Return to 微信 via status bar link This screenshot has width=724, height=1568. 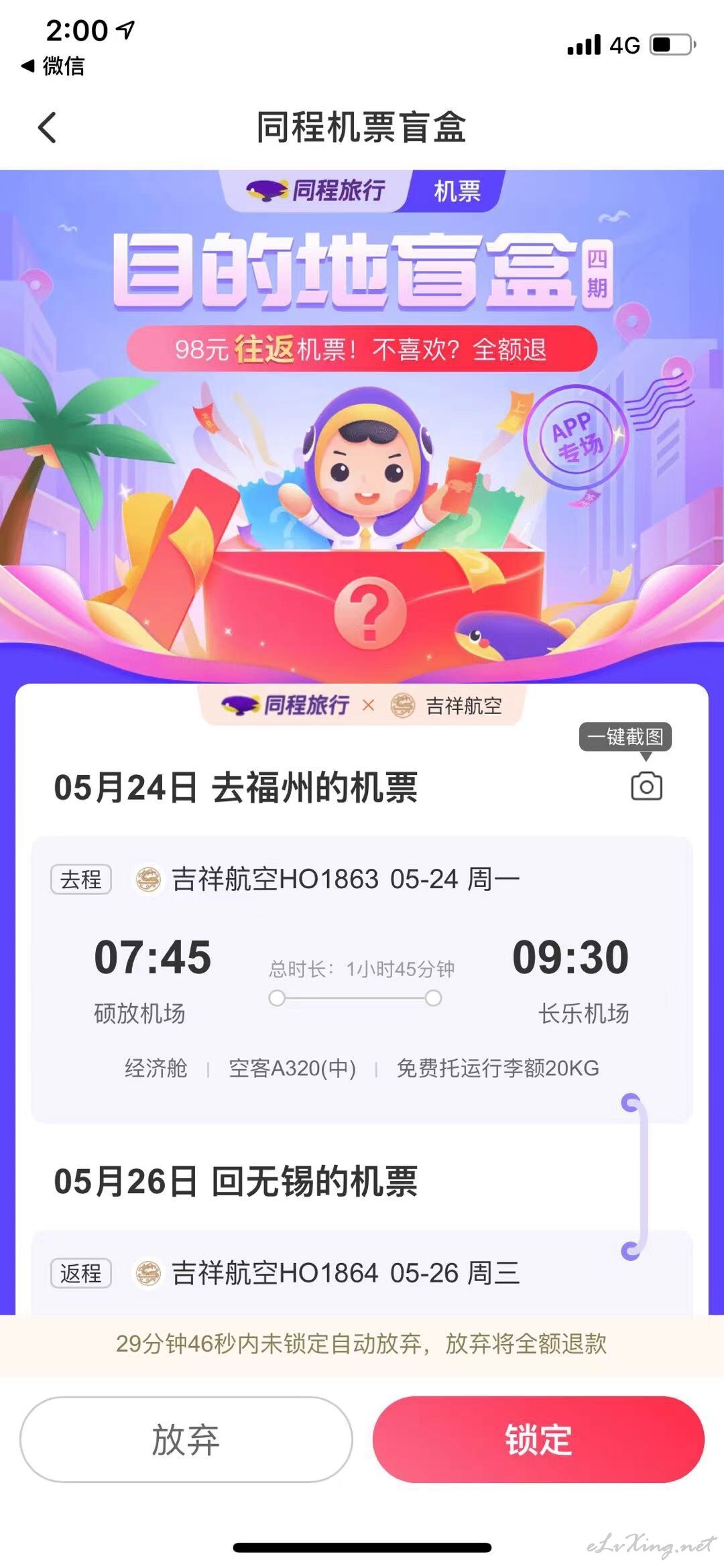53,66
